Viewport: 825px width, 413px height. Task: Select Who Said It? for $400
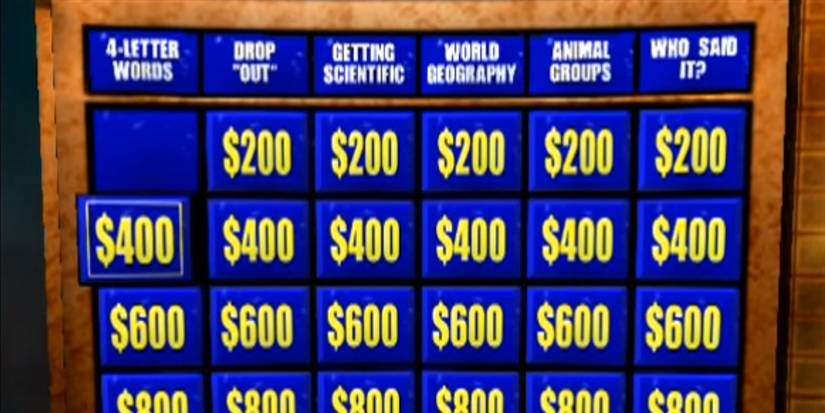(688, 240)
